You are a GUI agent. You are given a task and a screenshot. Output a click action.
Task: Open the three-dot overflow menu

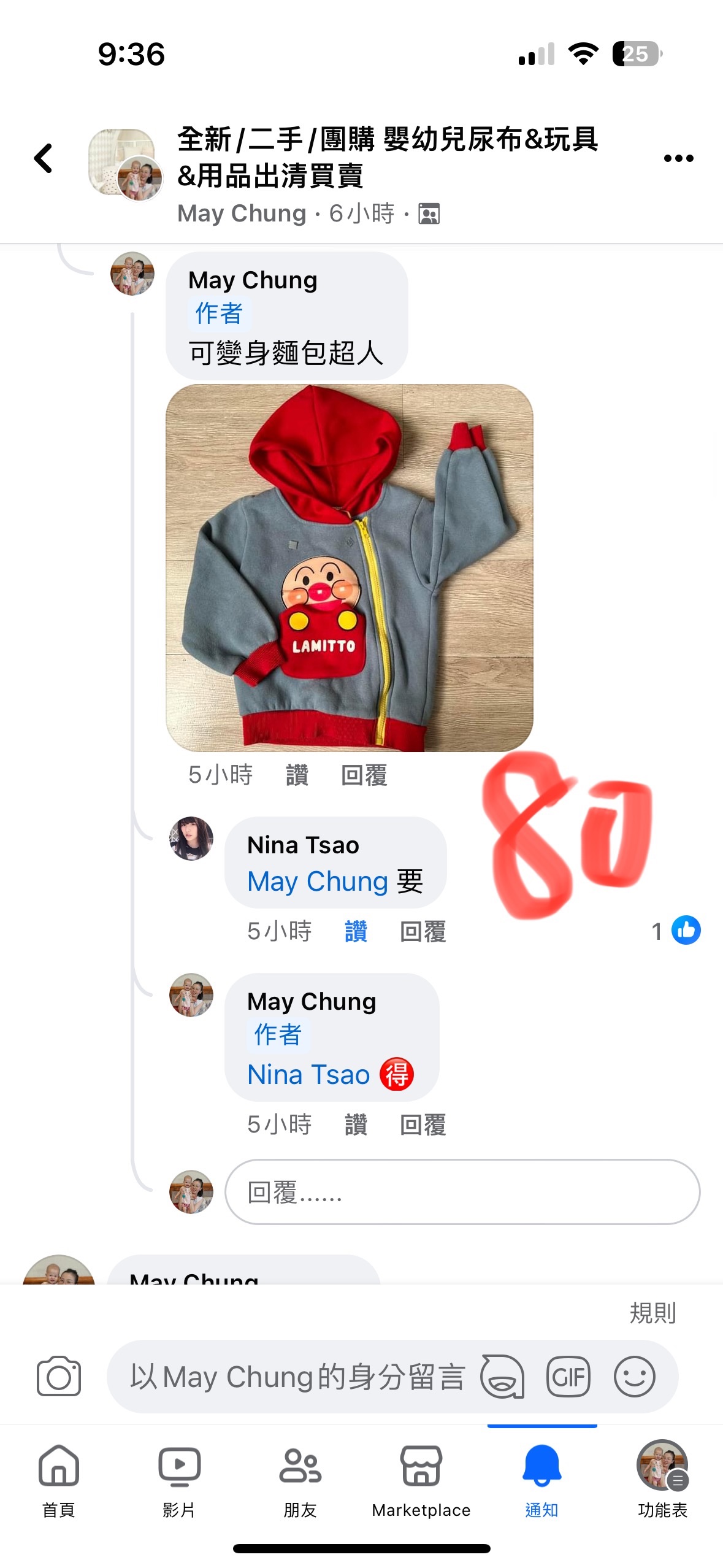click(678, 158)
